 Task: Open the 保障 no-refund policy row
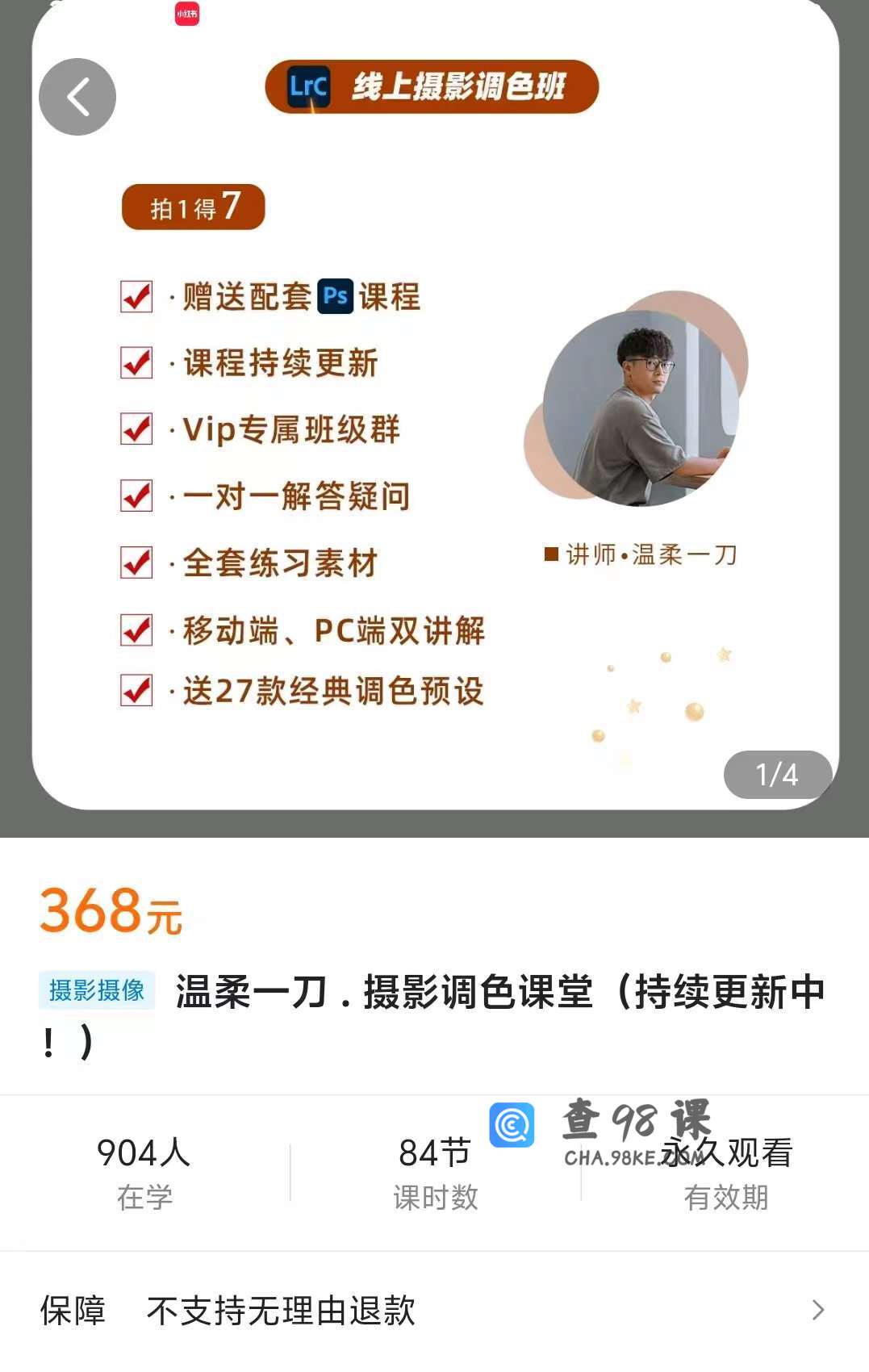(434, 1311)
